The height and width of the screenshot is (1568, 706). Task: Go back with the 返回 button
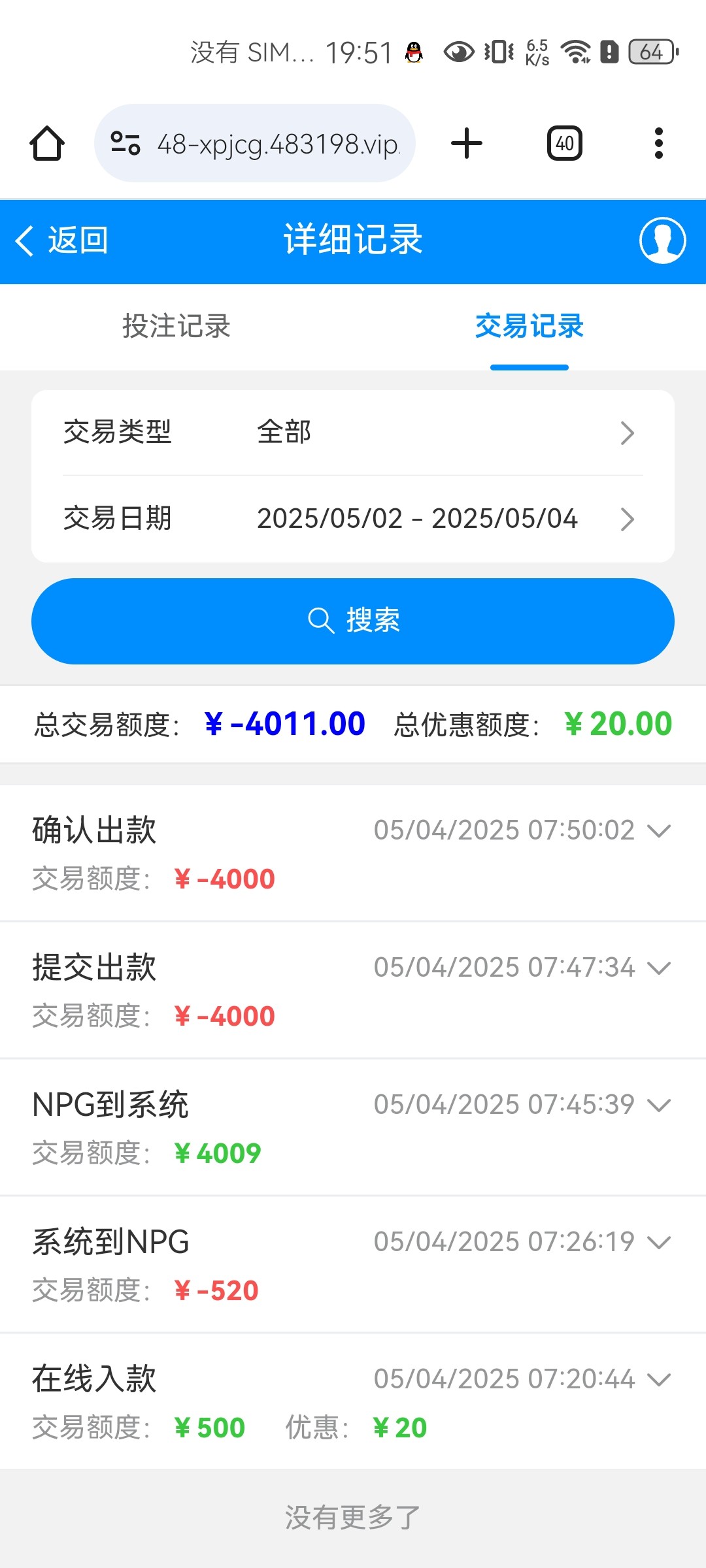(x=61, y=240)
